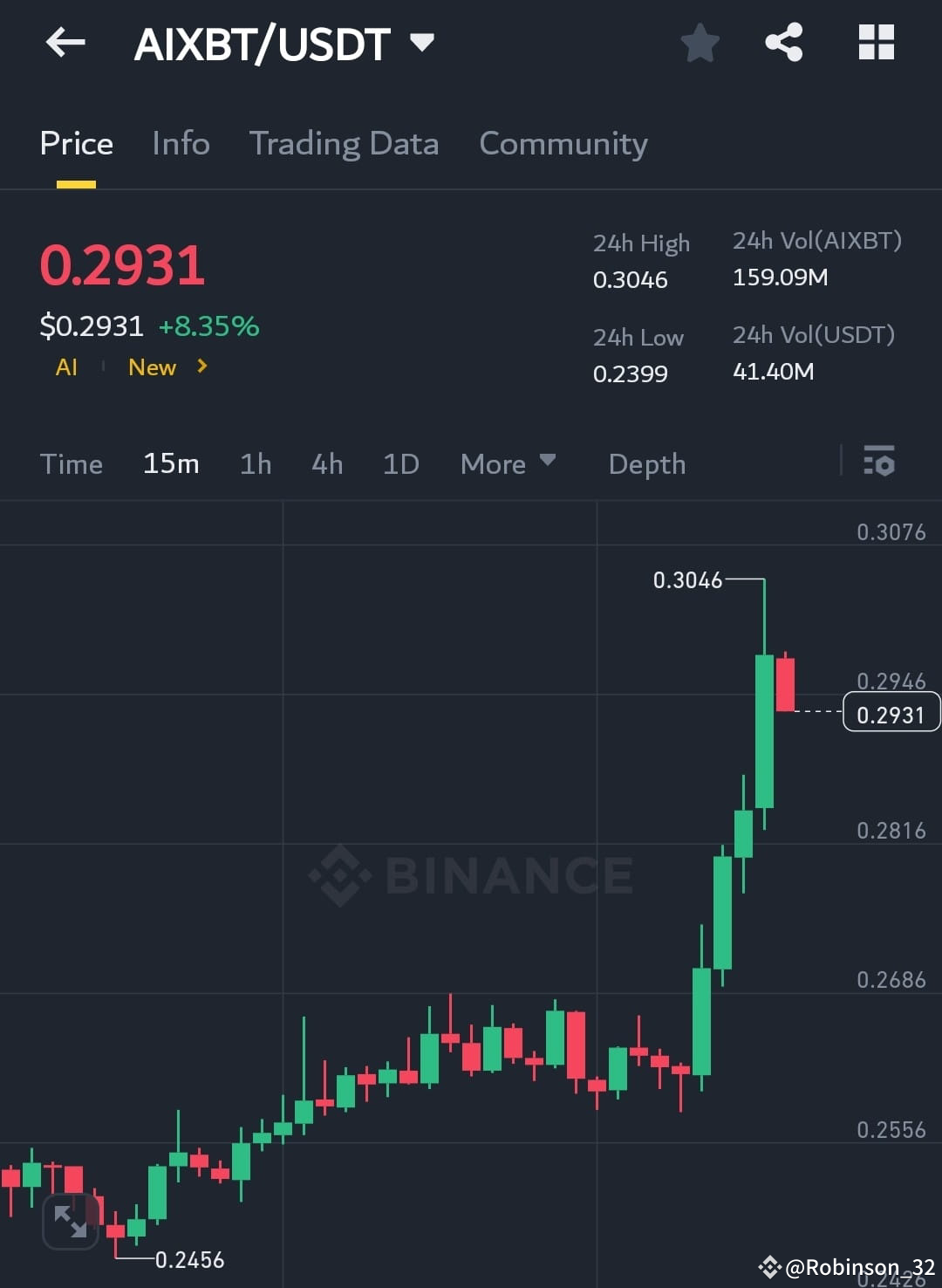Select the 4h interval option
The width and height of the screenshot is (942, 1288).
click(327, 463)
